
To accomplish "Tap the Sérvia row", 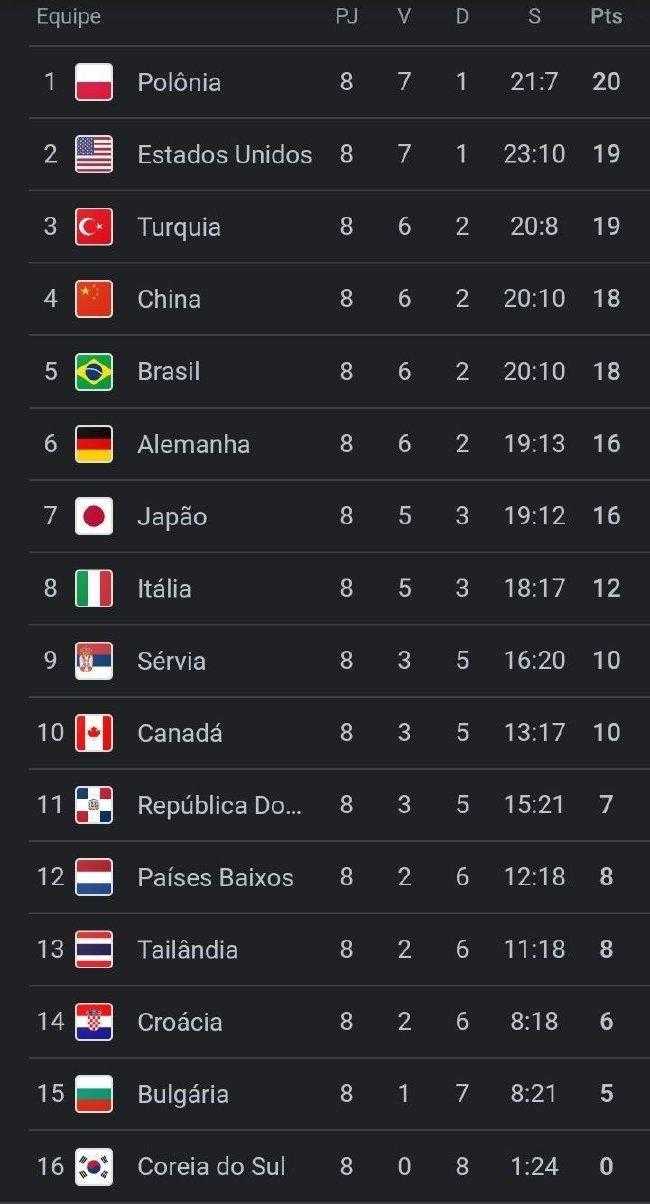I will coord(171,661).
